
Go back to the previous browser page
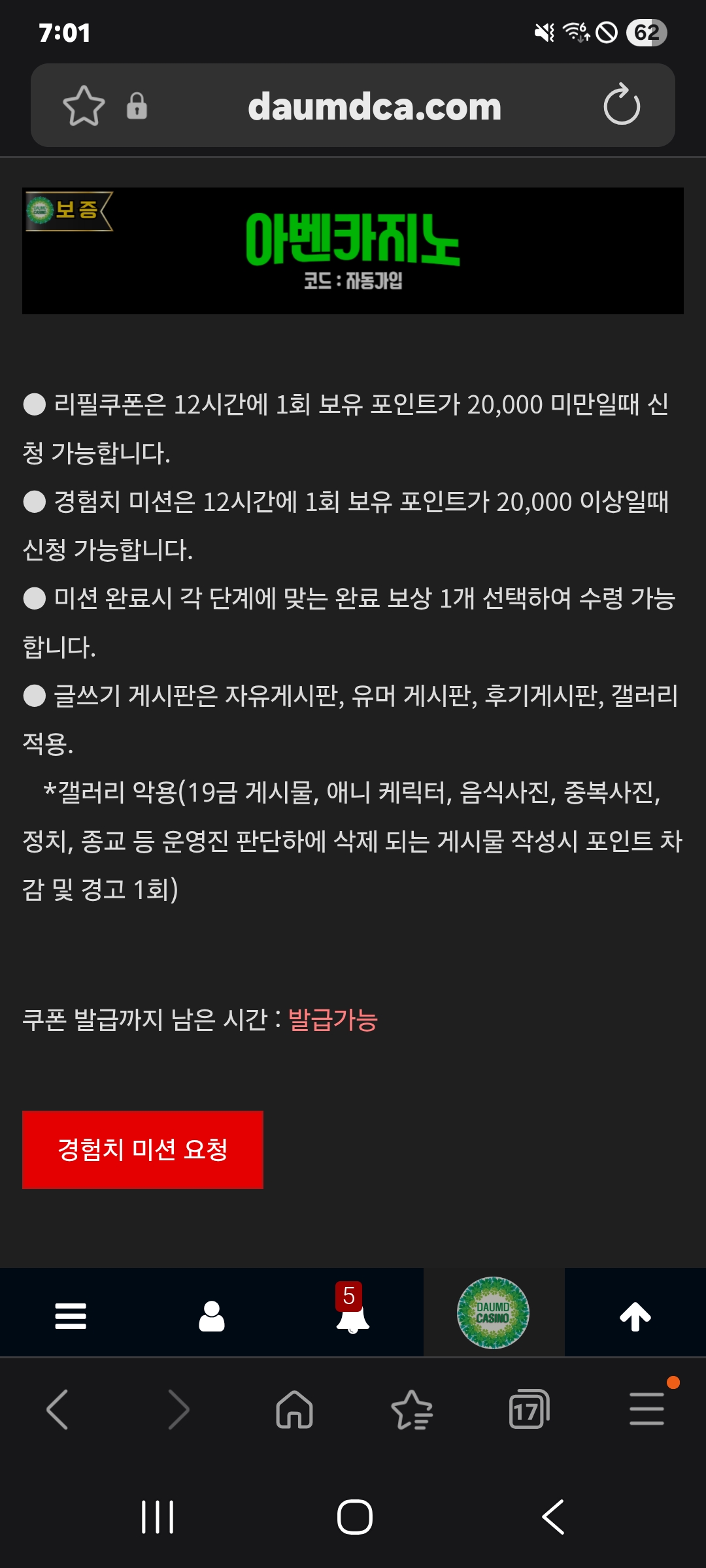(58, 1409)
